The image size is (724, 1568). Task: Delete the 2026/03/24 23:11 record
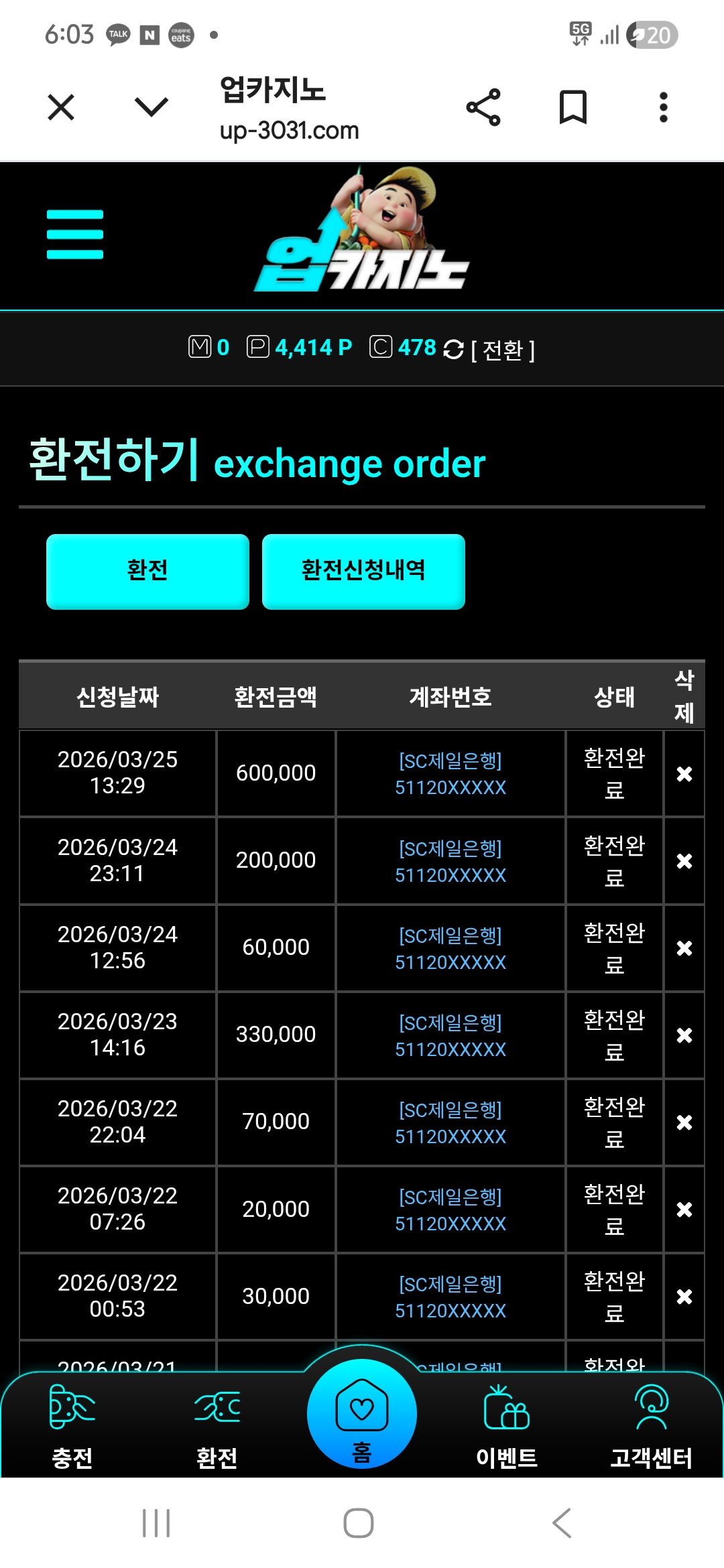coord(684,861)
